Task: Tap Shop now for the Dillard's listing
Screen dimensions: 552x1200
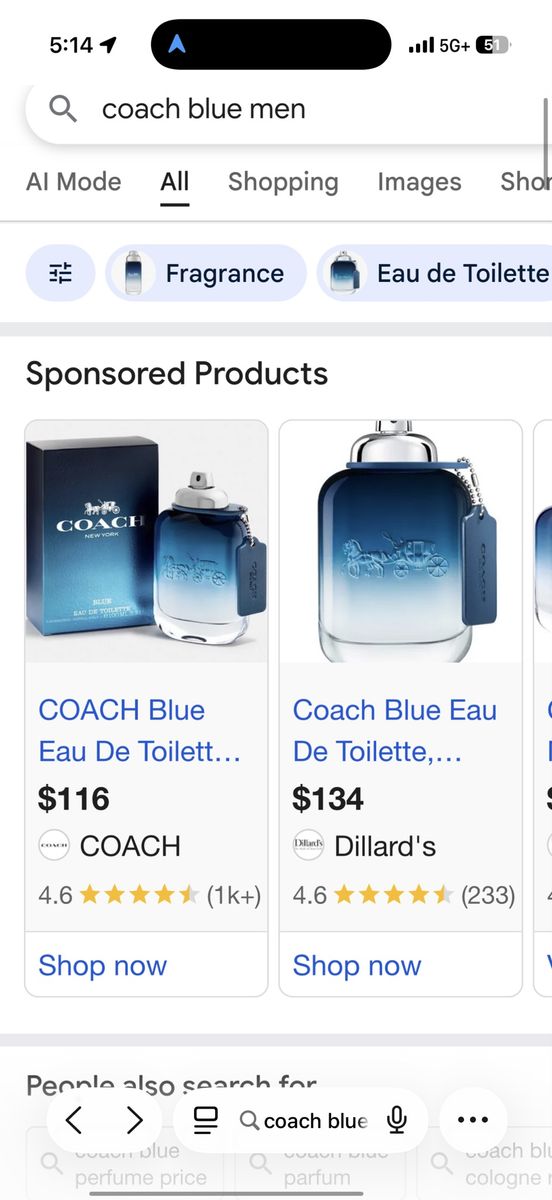Action: coord(357,965)
